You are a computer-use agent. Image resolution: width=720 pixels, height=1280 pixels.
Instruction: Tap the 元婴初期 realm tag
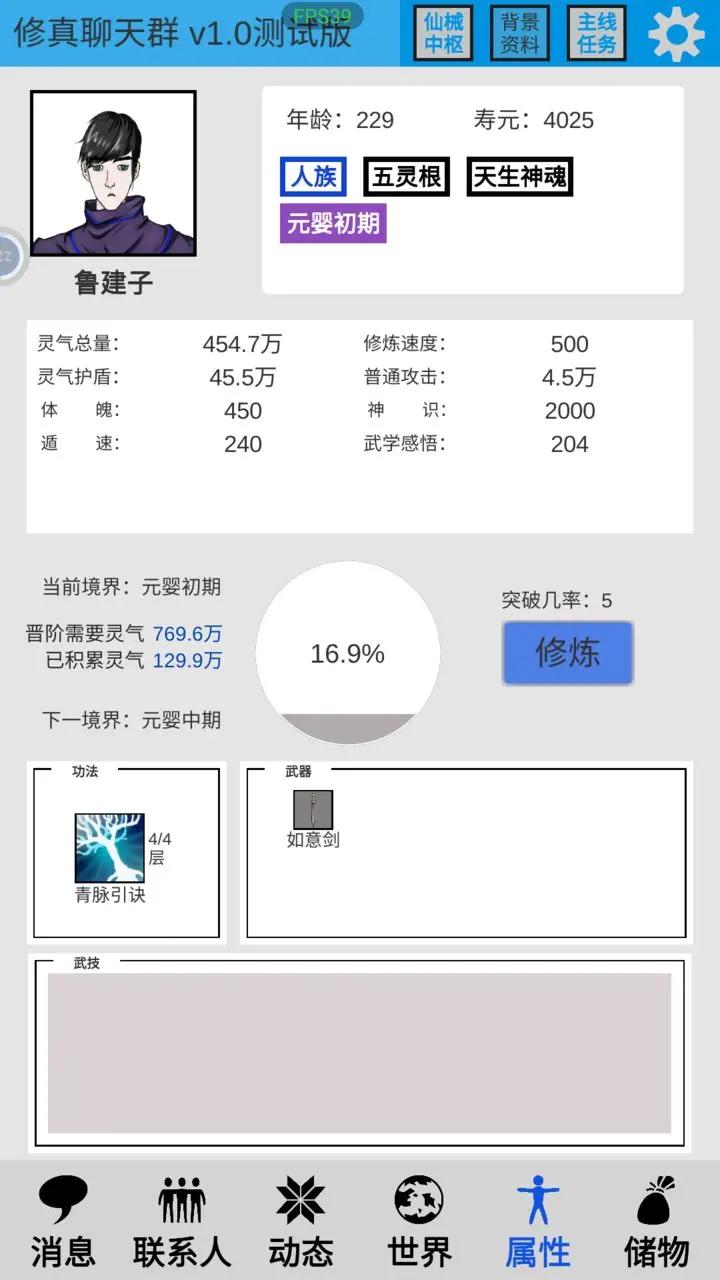333,223
